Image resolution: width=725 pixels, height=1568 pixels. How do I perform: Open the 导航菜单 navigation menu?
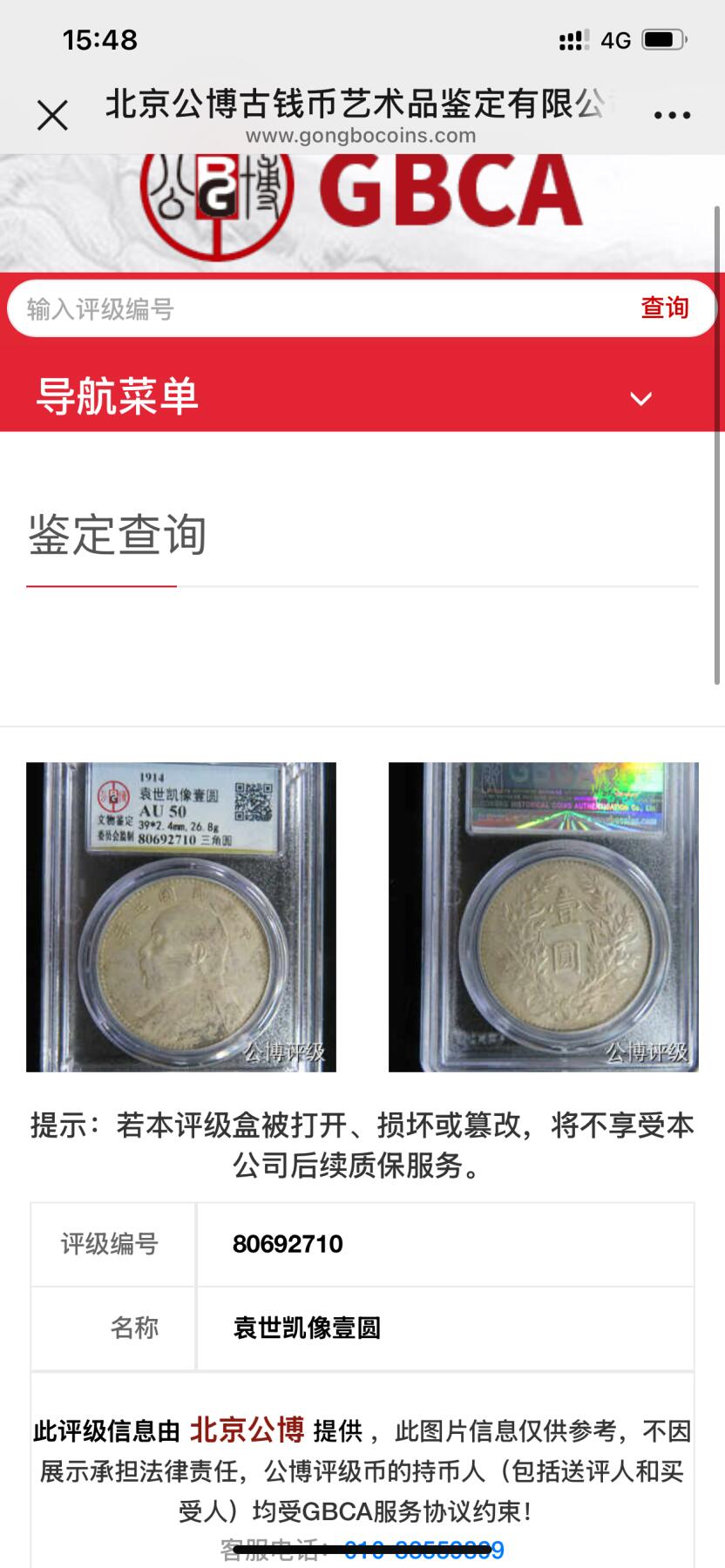(x=118, y=395)
